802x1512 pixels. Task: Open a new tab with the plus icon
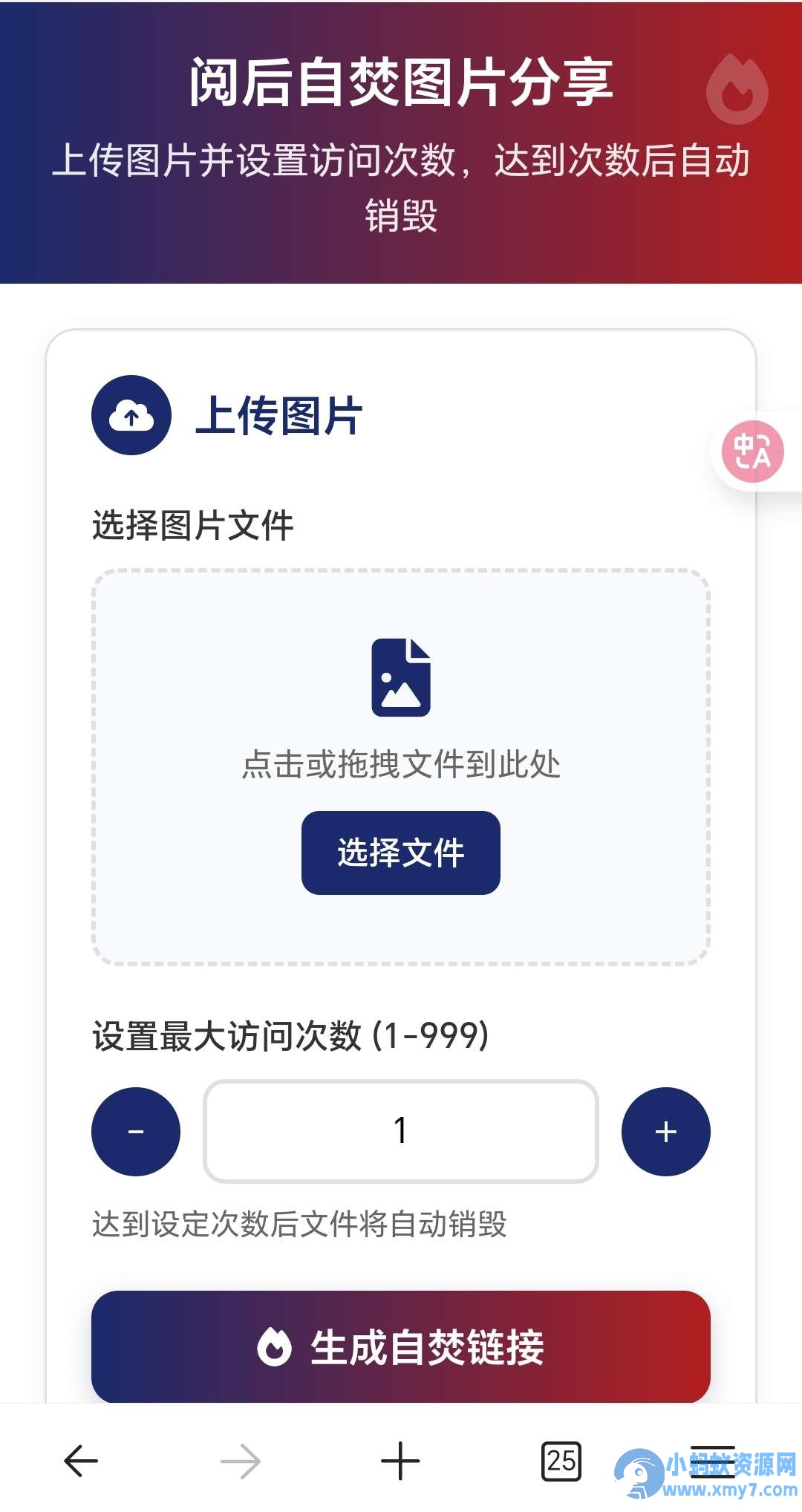click(x=400, y=1461)
